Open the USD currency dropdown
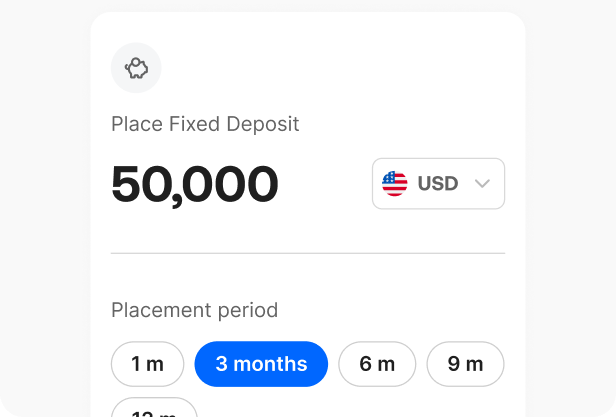This screenshot has height=417, width=616. point(438,184)
